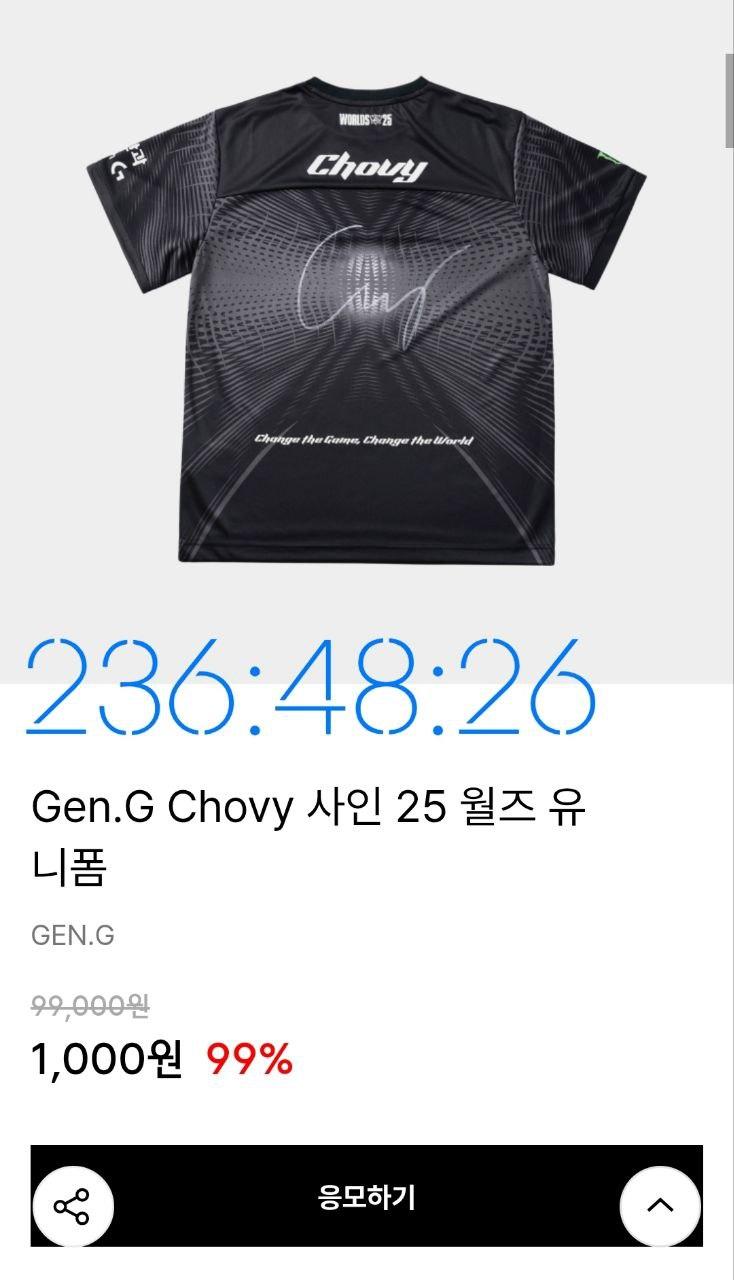Jump back to top with the up arrow

(x=659, y=1206)
